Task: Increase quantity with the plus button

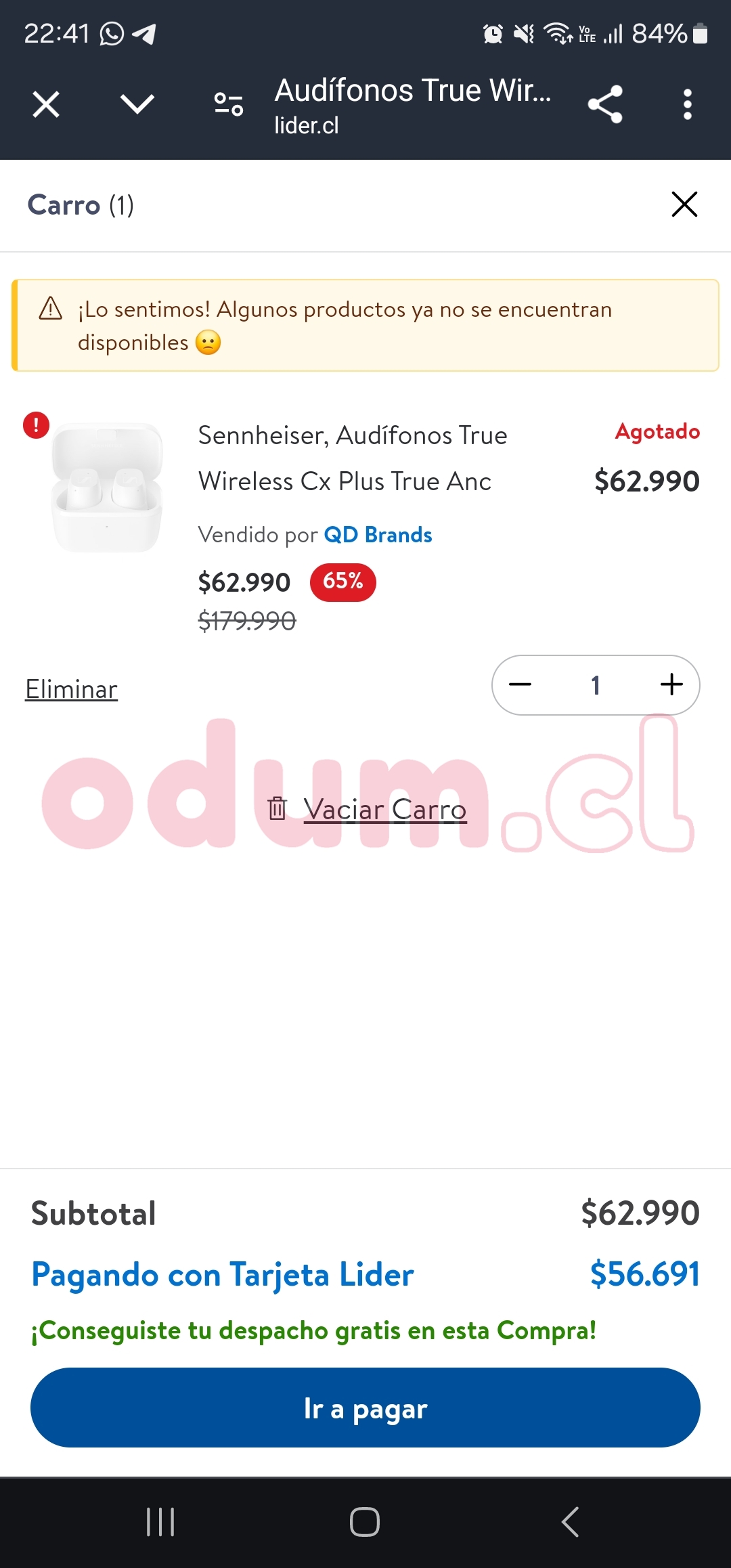Action: pos(671,684)
